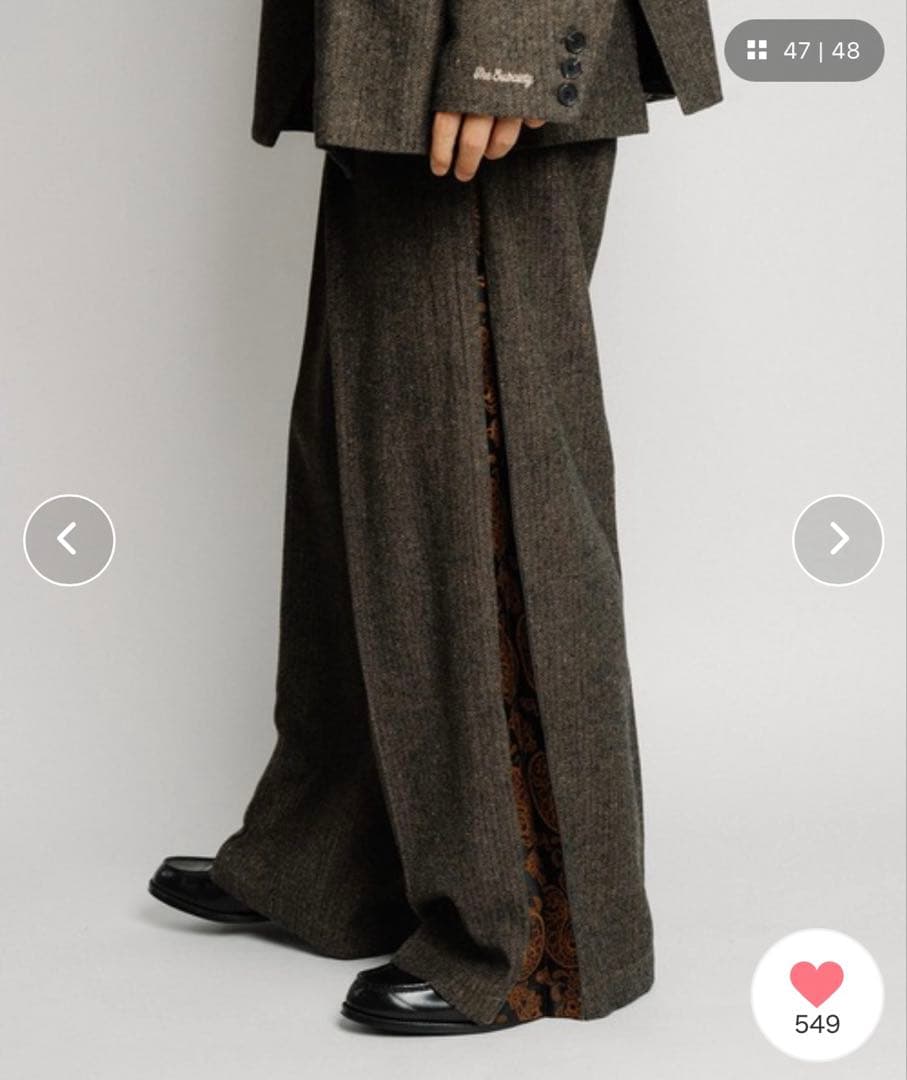
Task: Show the next product image
Action: point(838,540)
